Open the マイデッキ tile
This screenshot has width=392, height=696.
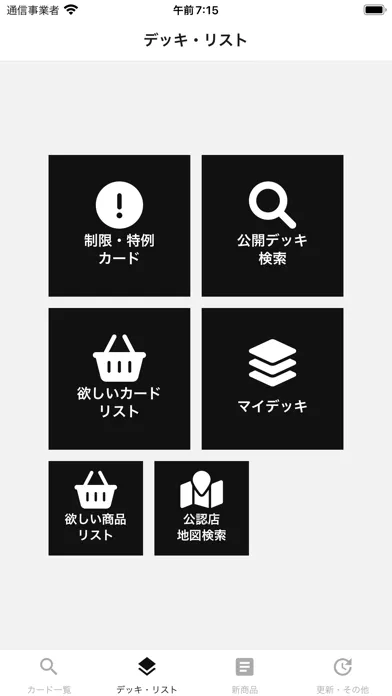(x=272, y=379)
